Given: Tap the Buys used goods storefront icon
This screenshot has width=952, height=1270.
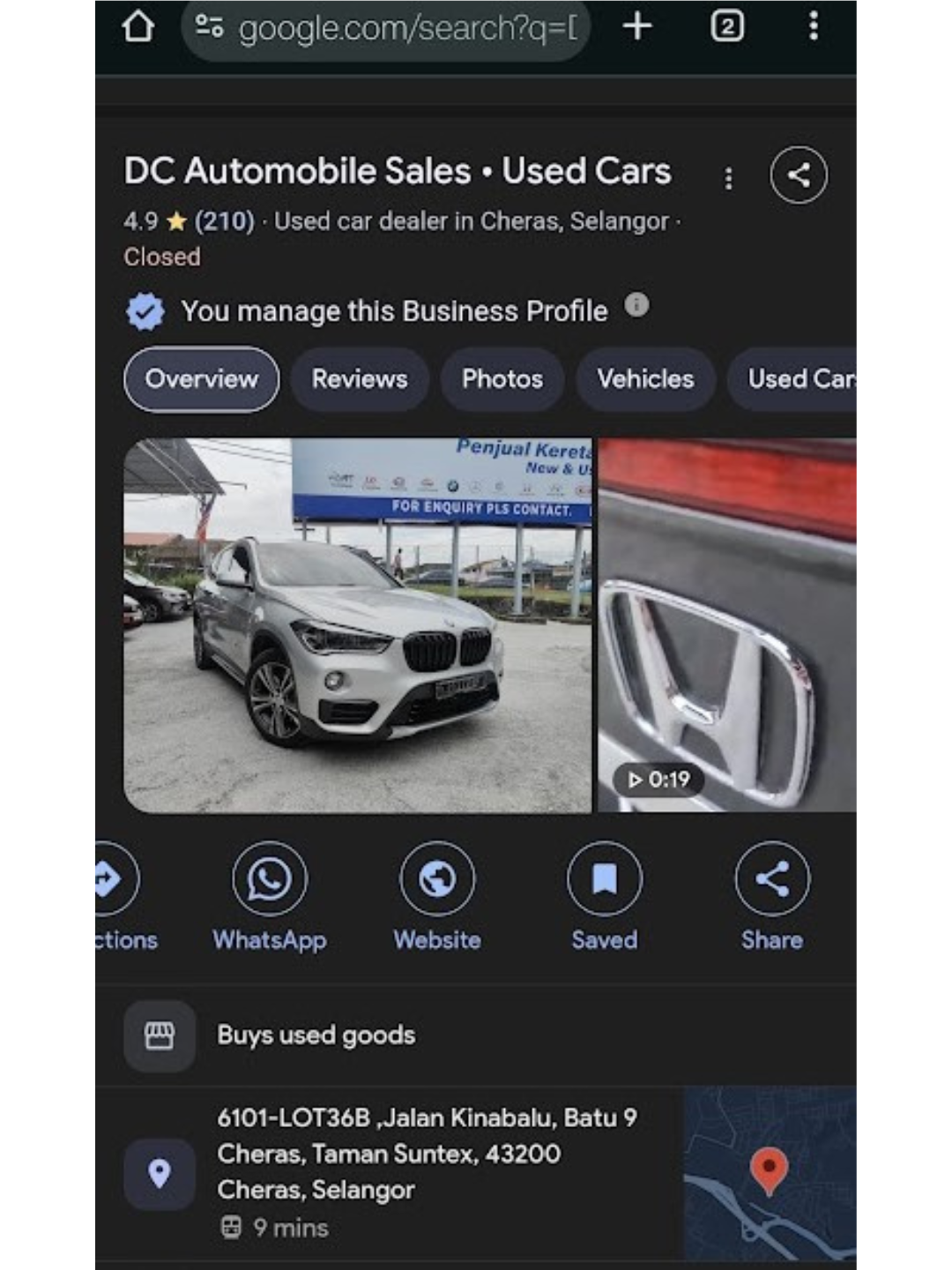Looking at the screenshot, I should pos(159,1035).
